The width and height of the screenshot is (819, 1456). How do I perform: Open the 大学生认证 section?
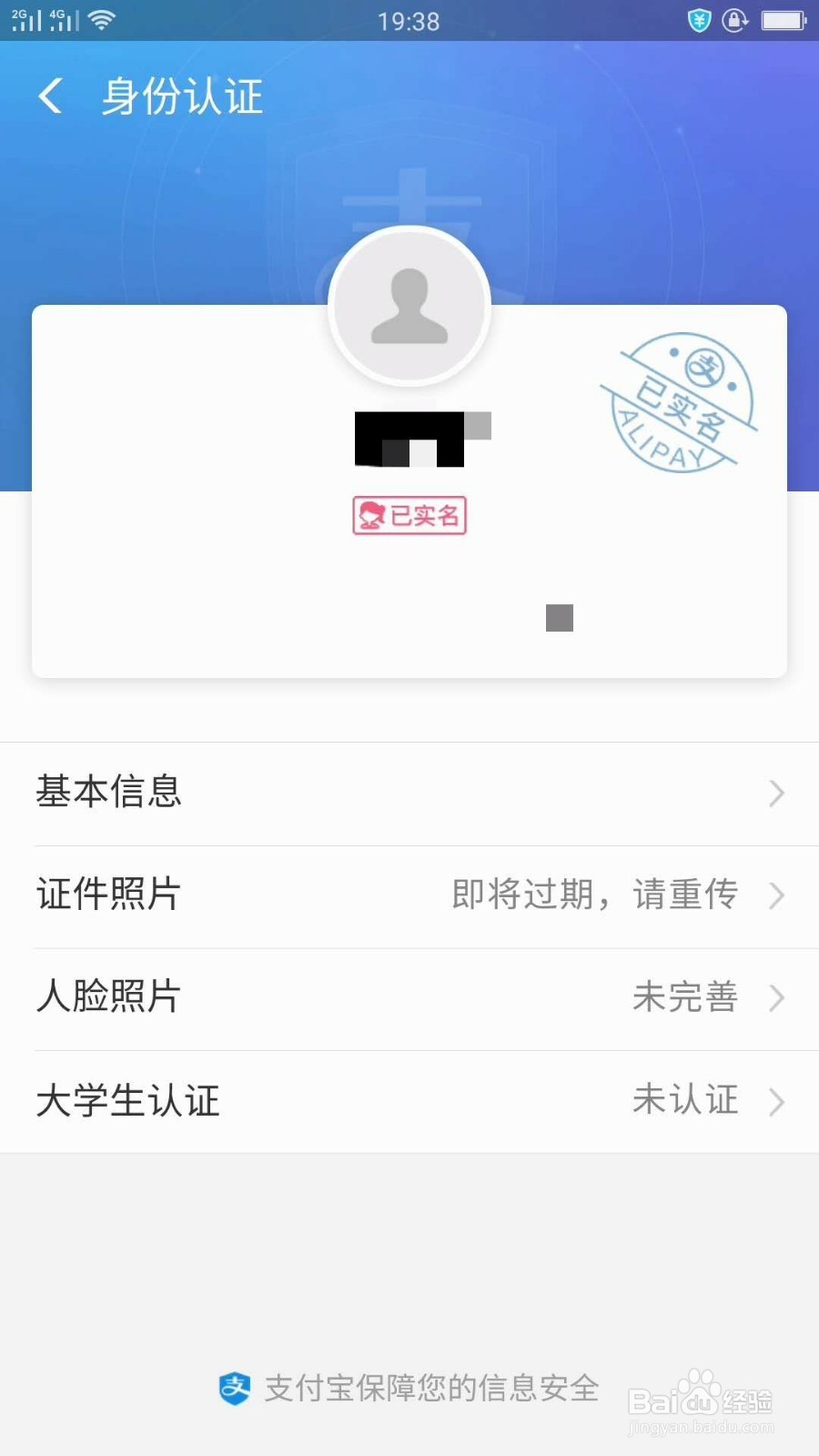[127, 1101]
